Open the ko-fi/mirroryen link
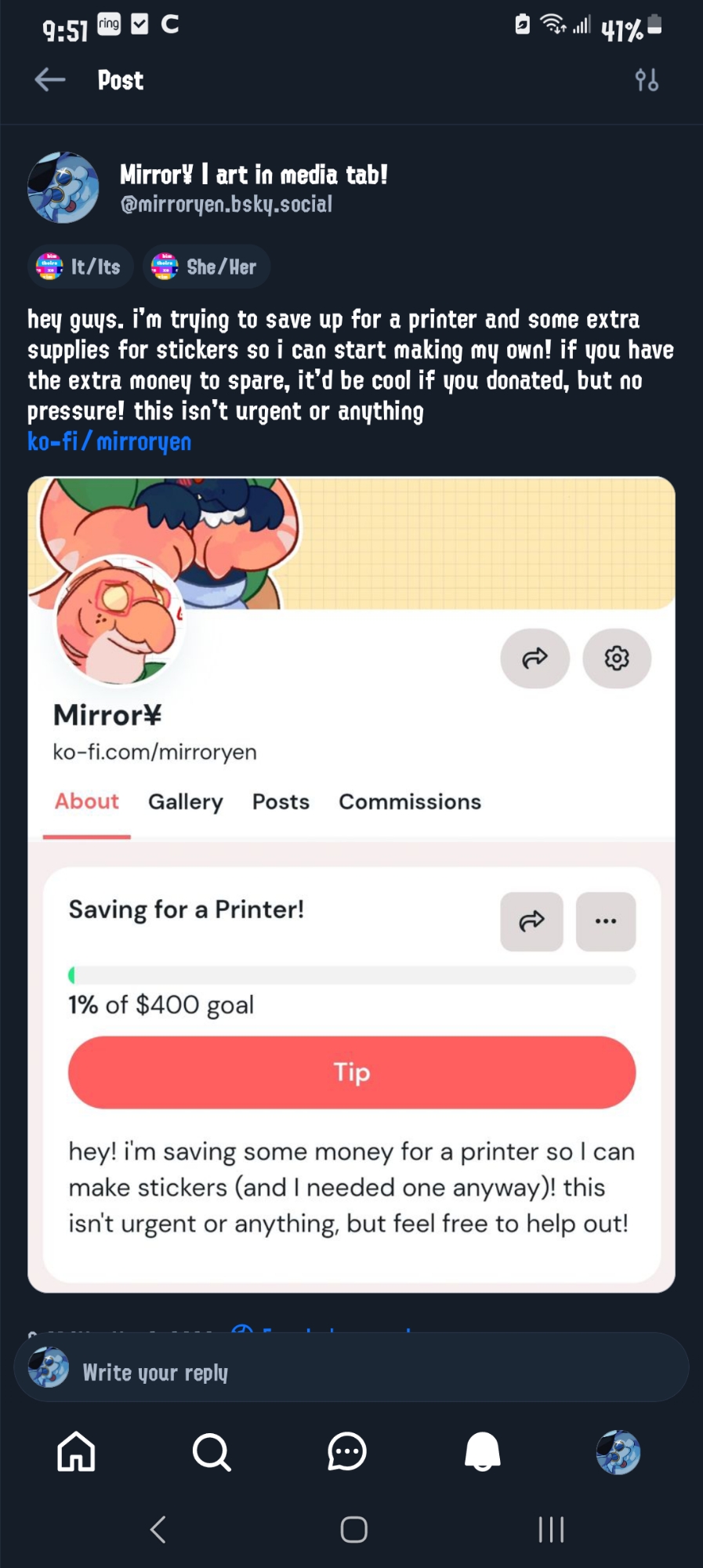 (109, 442)
